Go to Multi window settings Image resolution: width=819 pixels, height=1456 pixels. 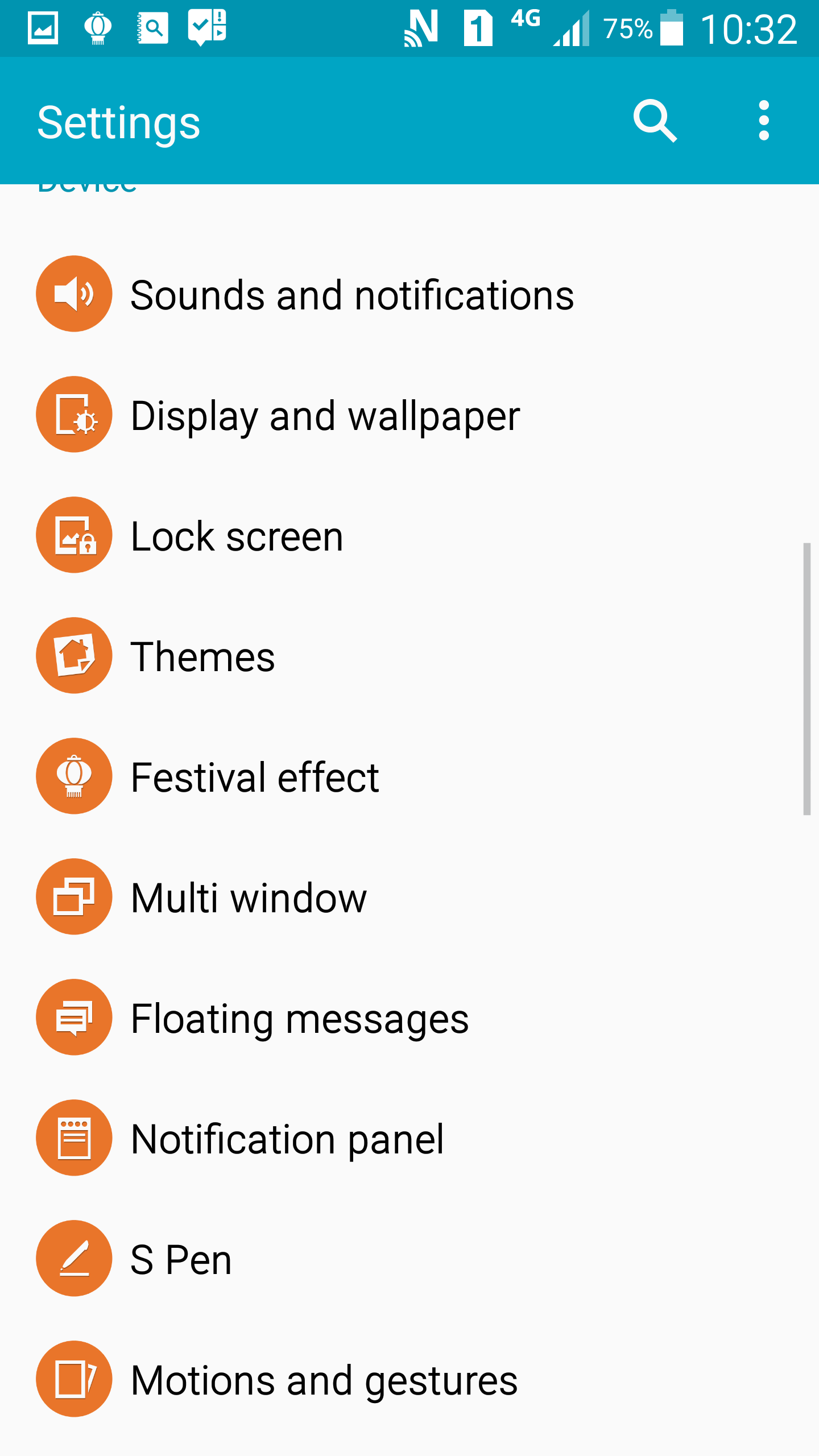[249, 897]
